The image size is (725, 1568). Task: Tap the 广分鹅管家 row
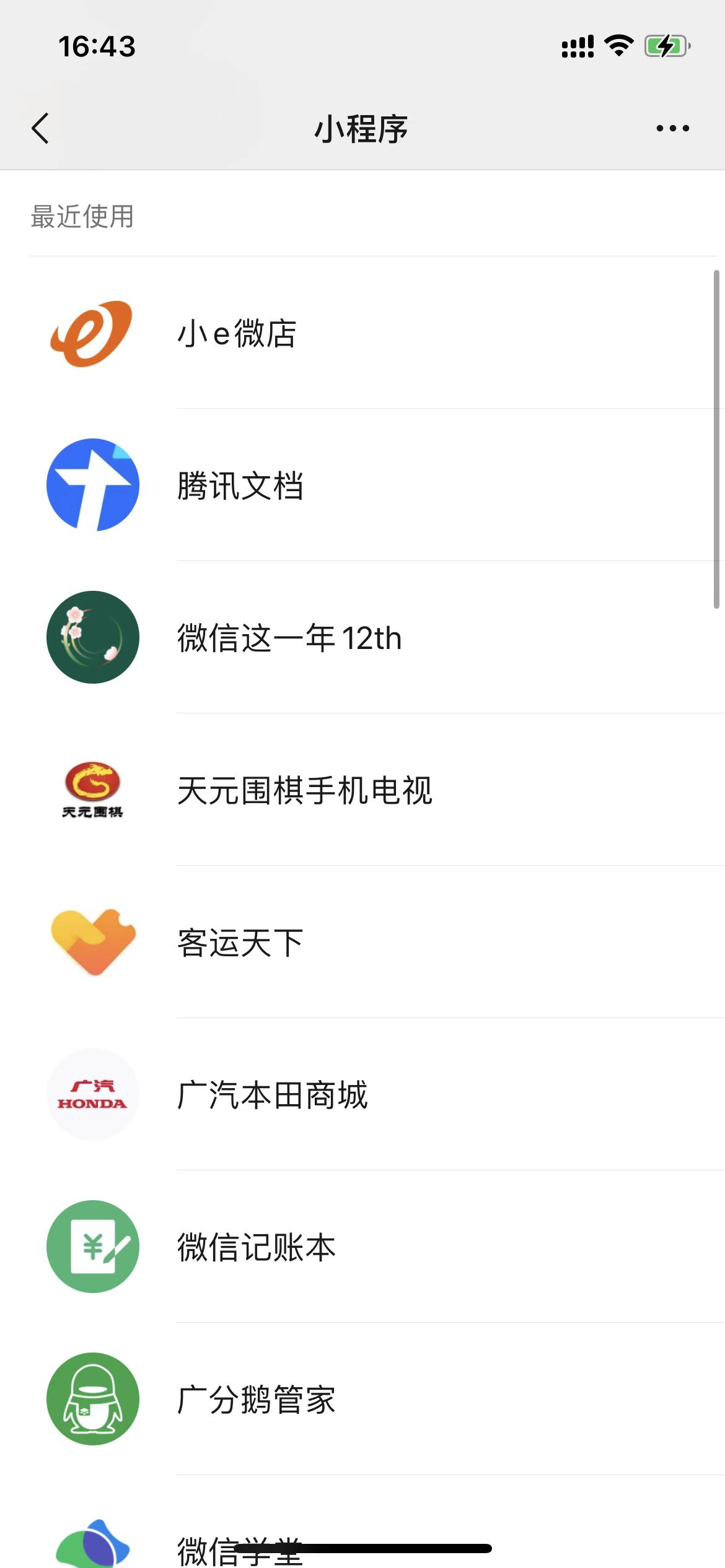pos(362,1399)
